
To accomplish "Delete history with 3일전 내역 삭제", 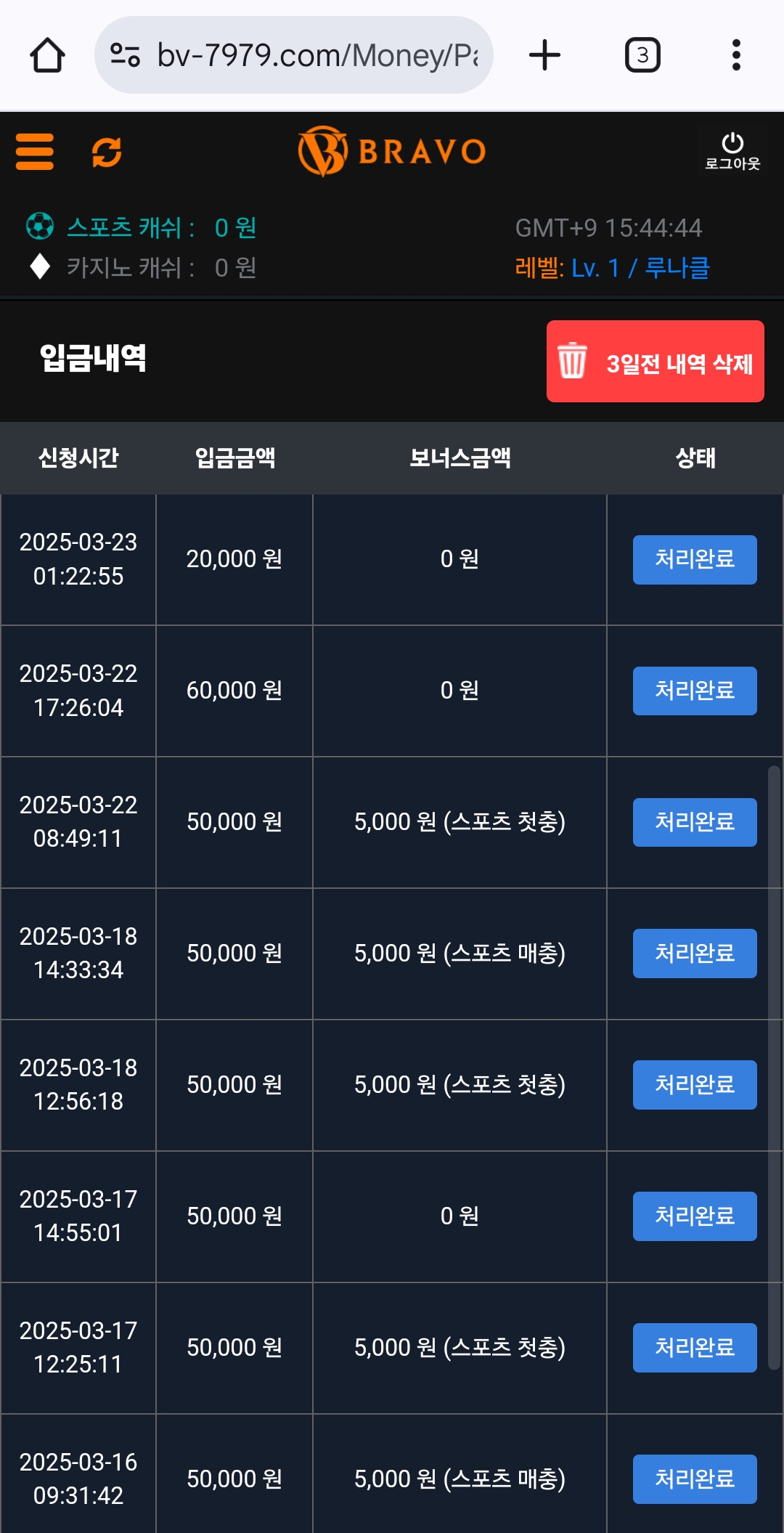I will pos(655,361).
